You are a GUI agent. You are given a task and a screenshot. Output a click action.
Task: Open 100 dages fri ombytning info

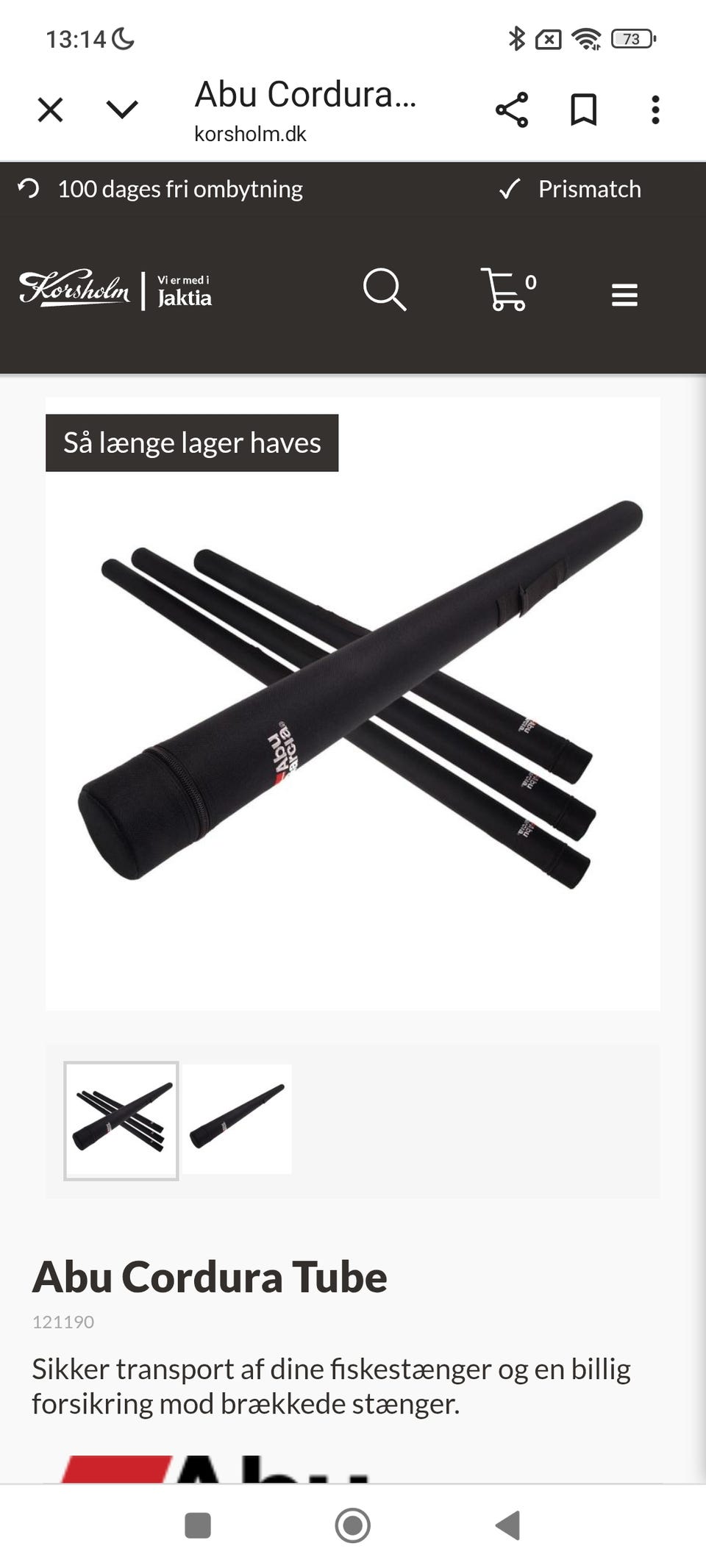coord(160,189)
